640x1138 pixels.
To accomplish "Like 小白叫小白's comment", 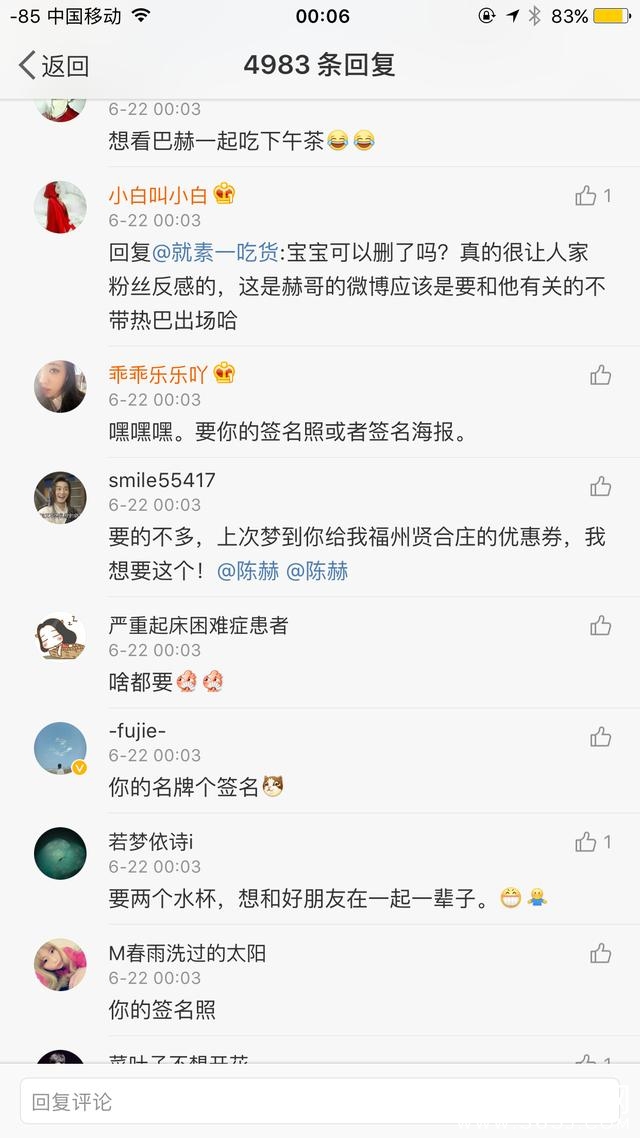I will click(587, 196).
